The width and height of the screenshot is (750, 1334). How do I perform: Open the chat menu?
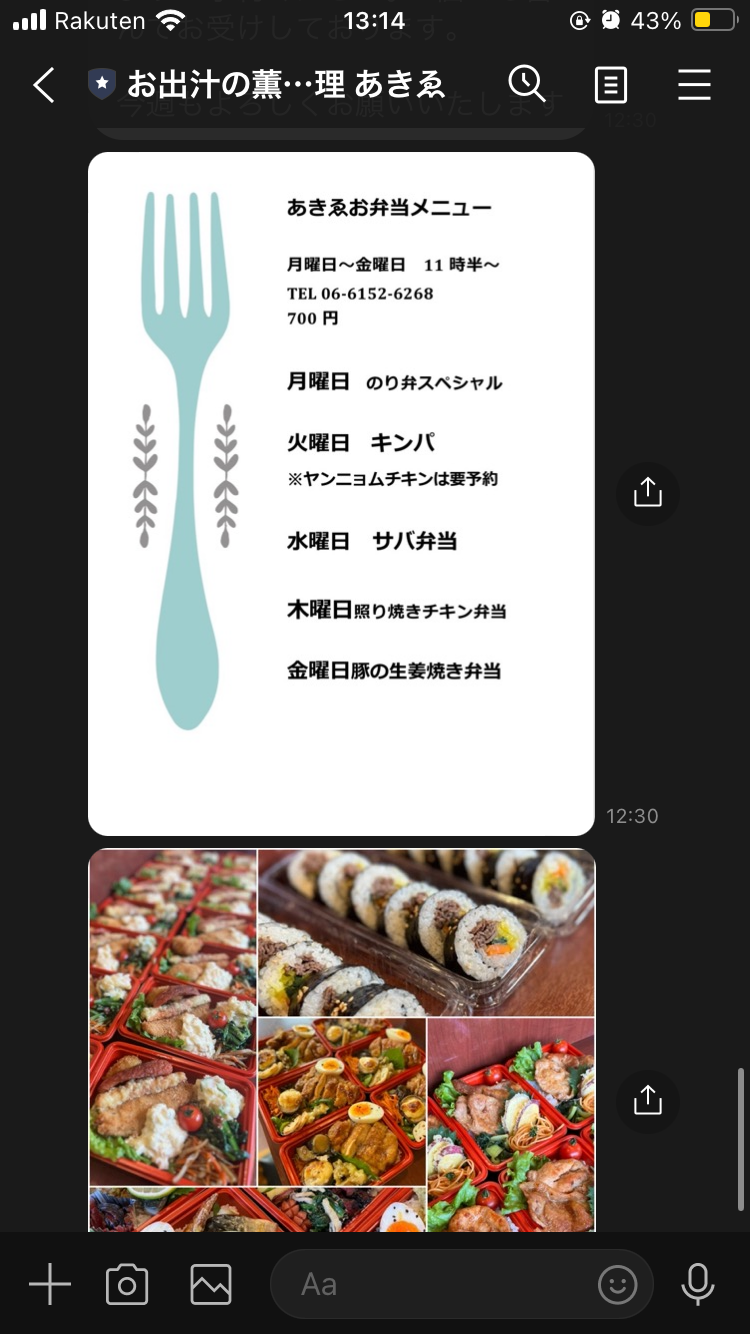[x=694, y=85]
